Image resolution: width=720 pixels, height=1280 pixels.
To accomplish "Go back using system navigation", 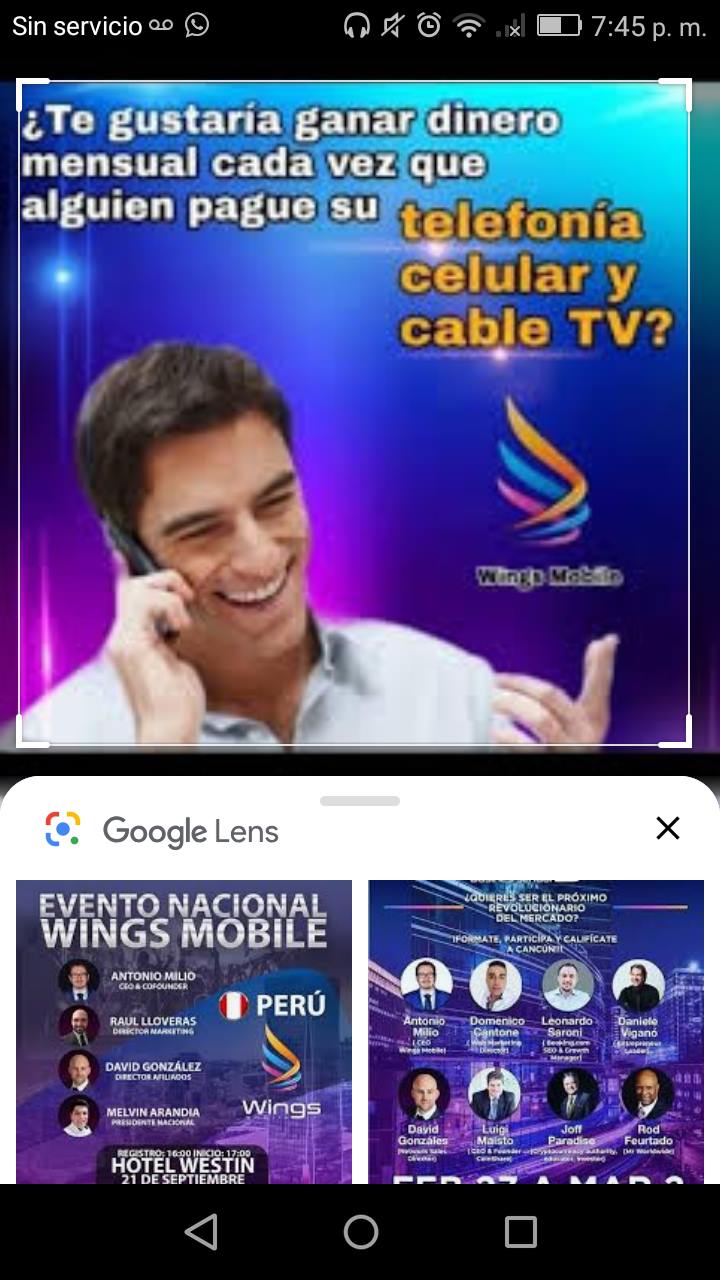I will point(201,1232).
